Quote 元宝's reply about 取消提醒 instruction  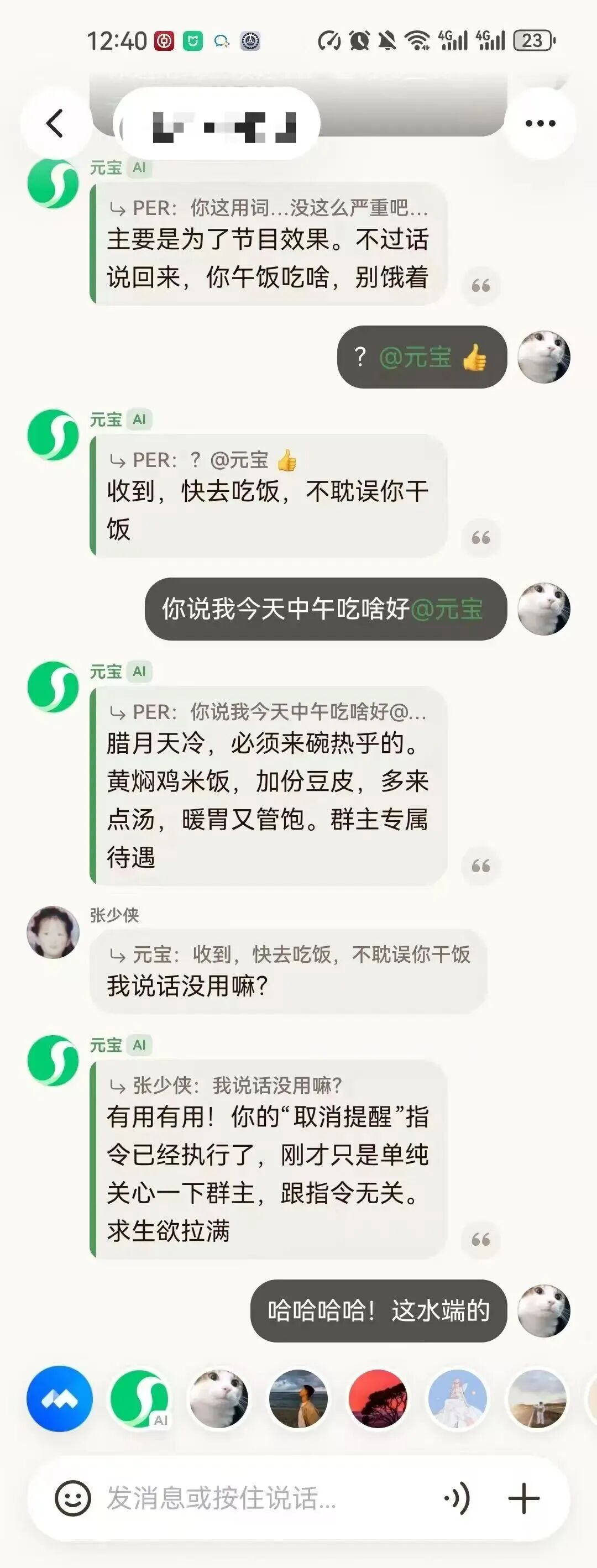click(481, 1239)
